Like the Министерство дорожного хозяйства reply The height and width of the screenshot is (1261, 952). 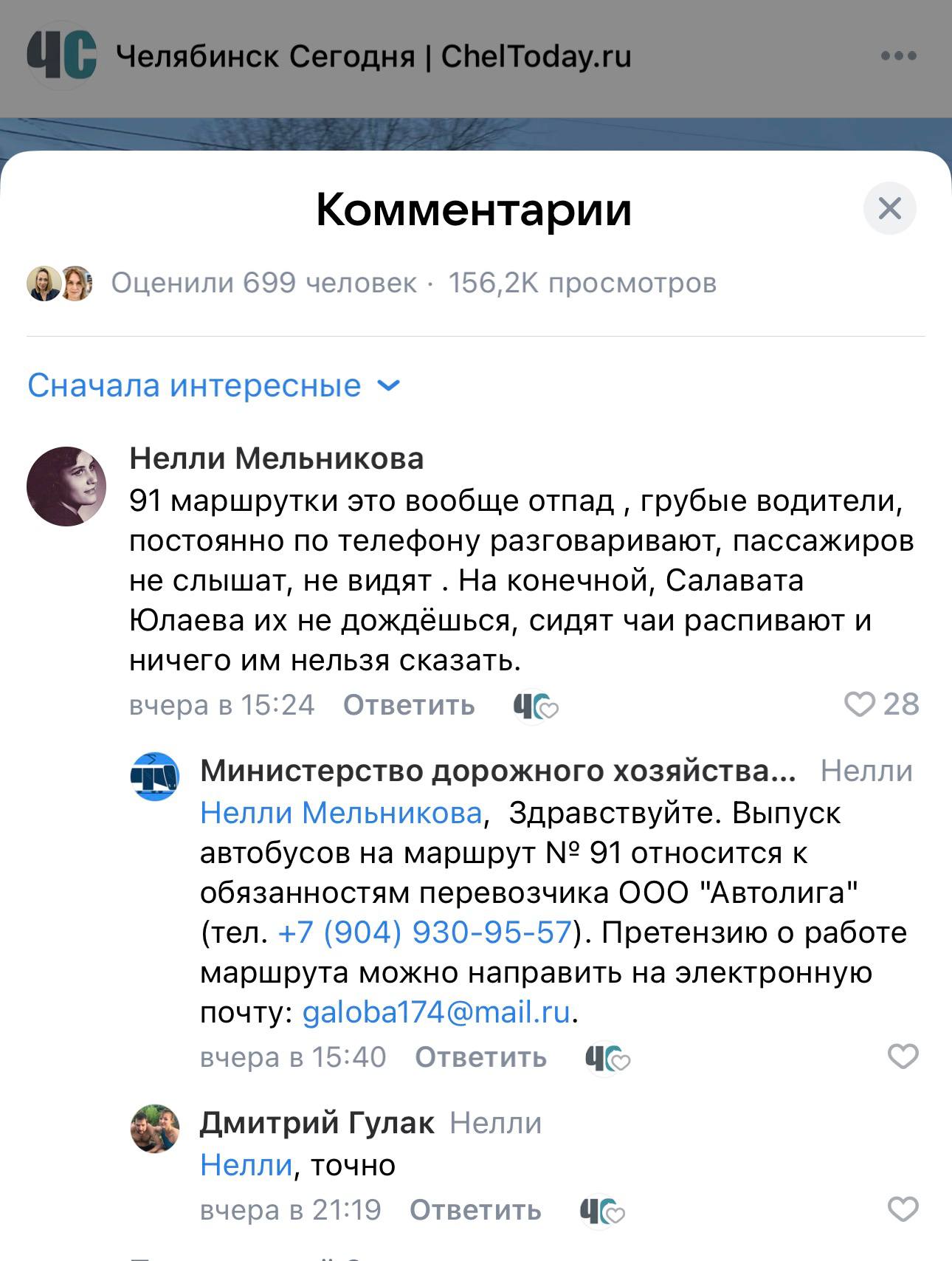[x=903, y=1056]
